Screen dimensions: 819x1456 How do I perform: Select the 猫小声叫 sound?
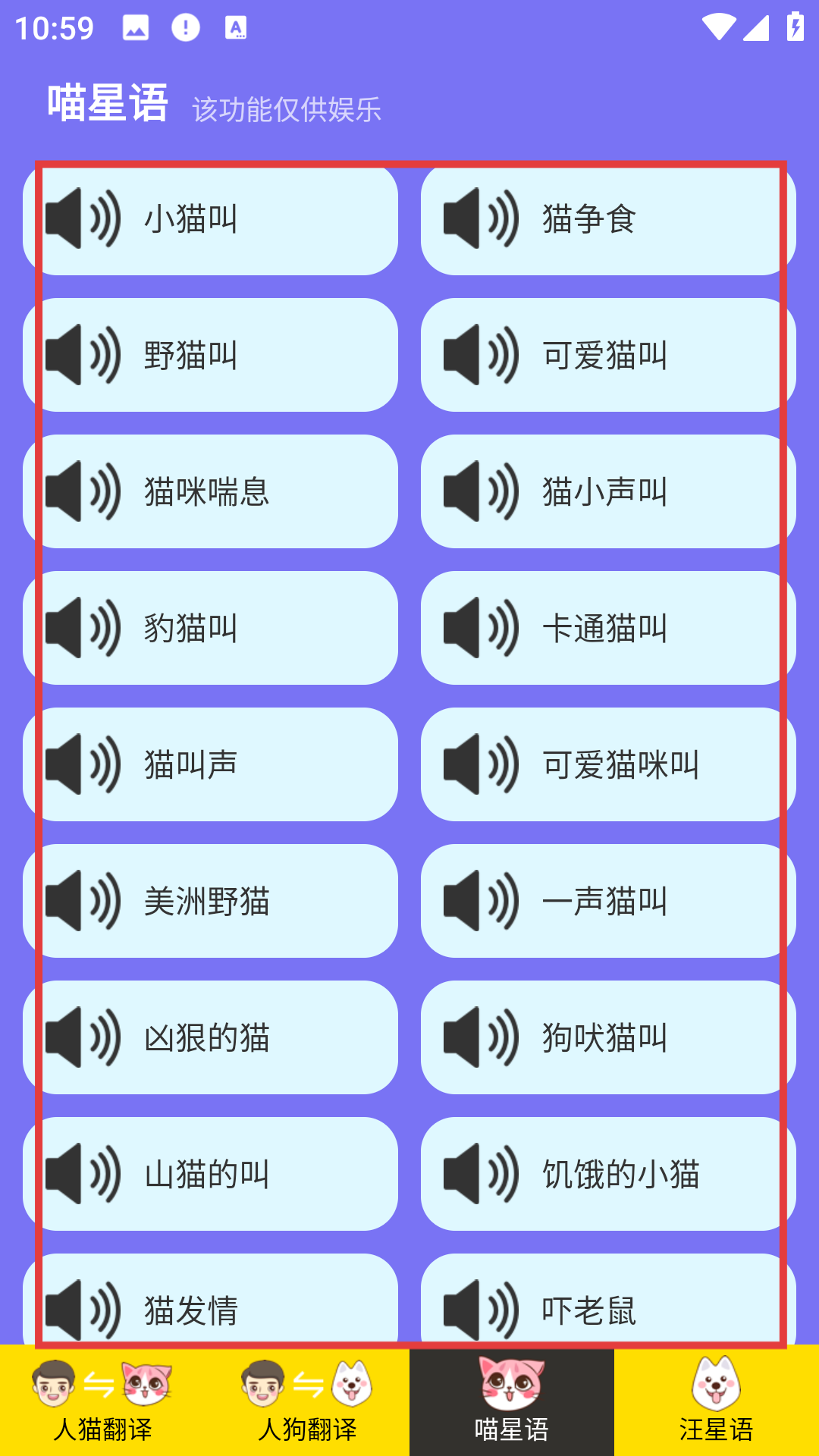click(x=607, y=492)
